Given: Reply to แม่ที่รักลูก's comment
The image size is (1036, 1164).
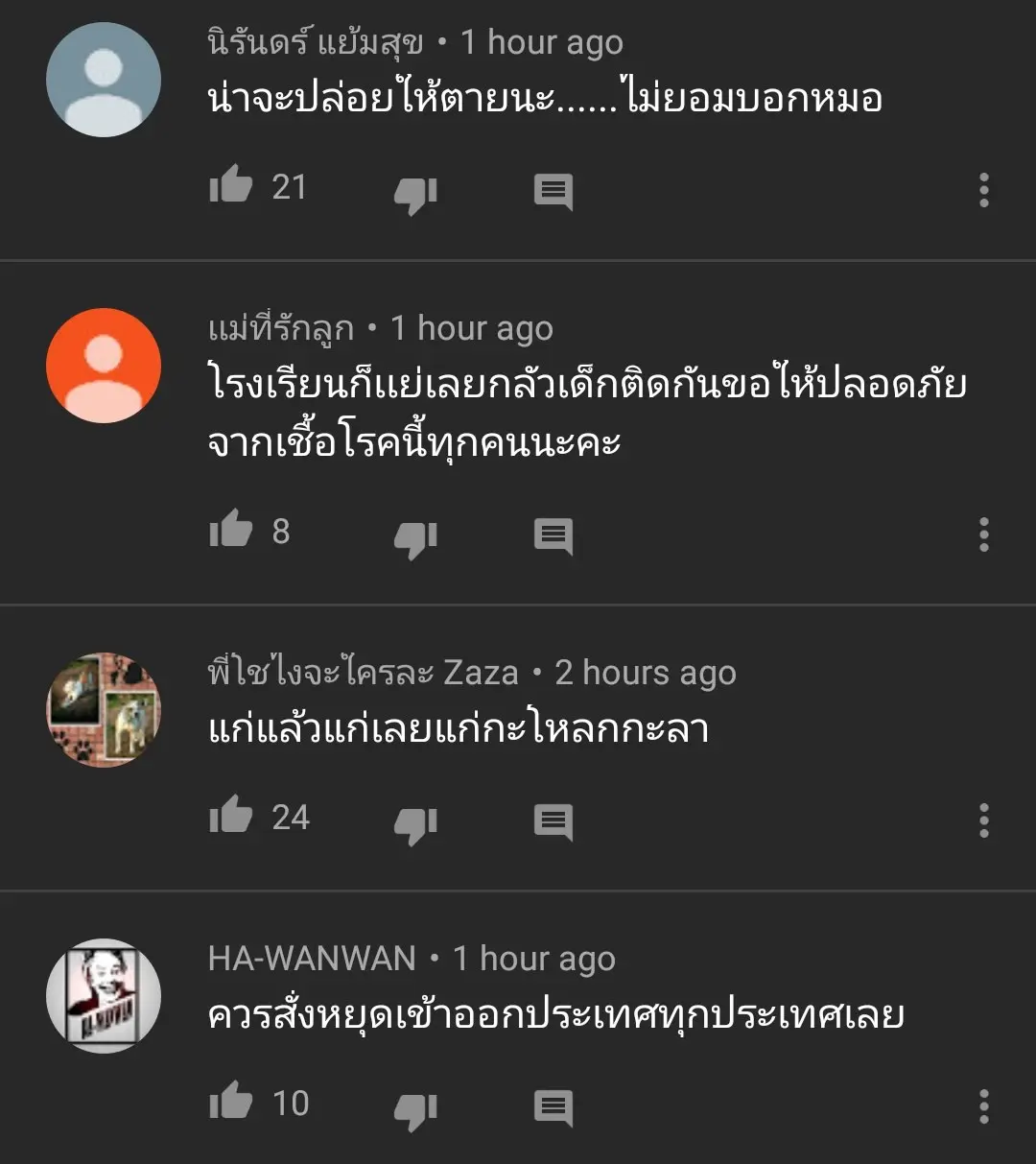Looking at the screenshot, I should (x=553, y=536).
